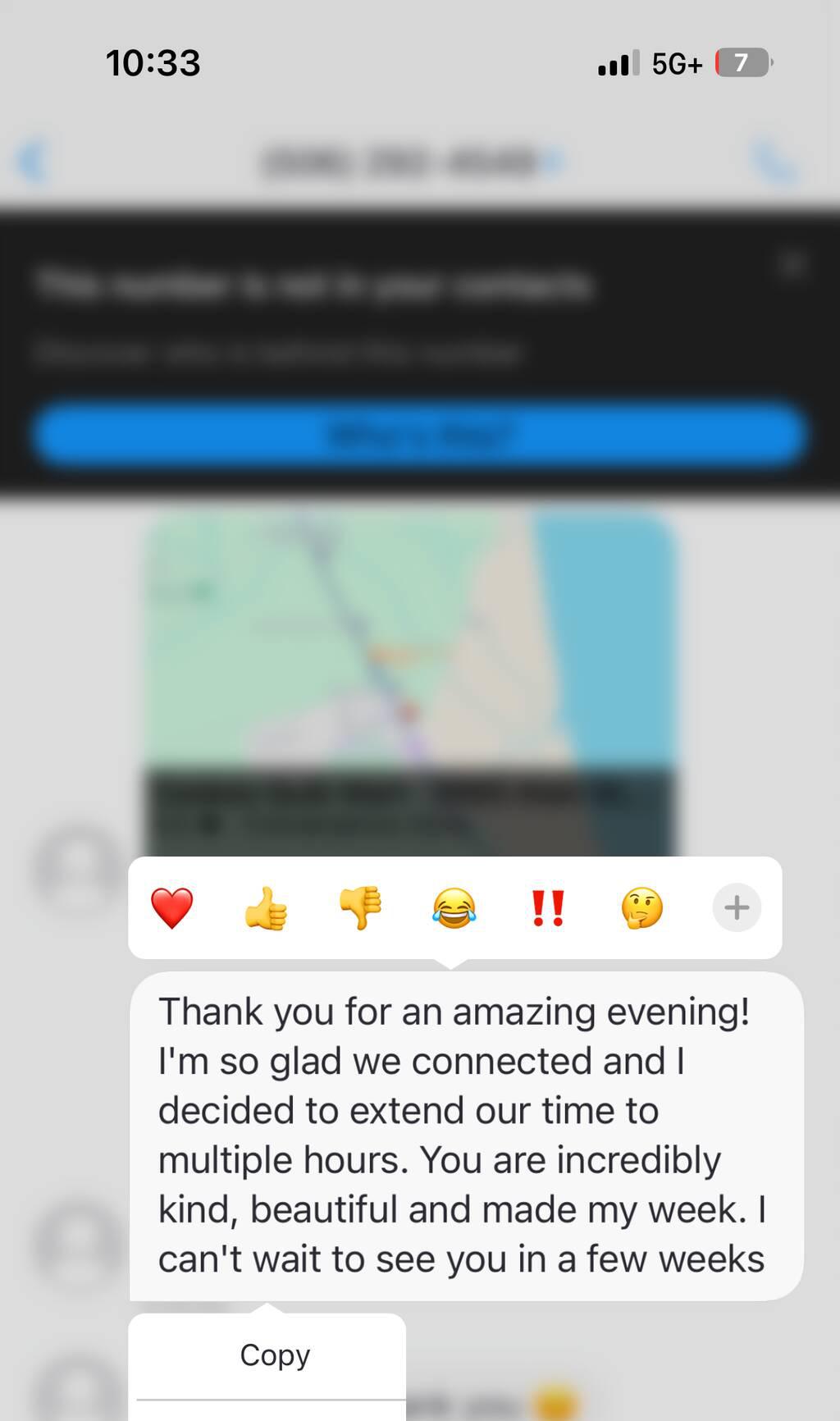Open more reactions with plus button
Image resolution: width=840 pixels, height=1421 pixels.
[737, 908]
